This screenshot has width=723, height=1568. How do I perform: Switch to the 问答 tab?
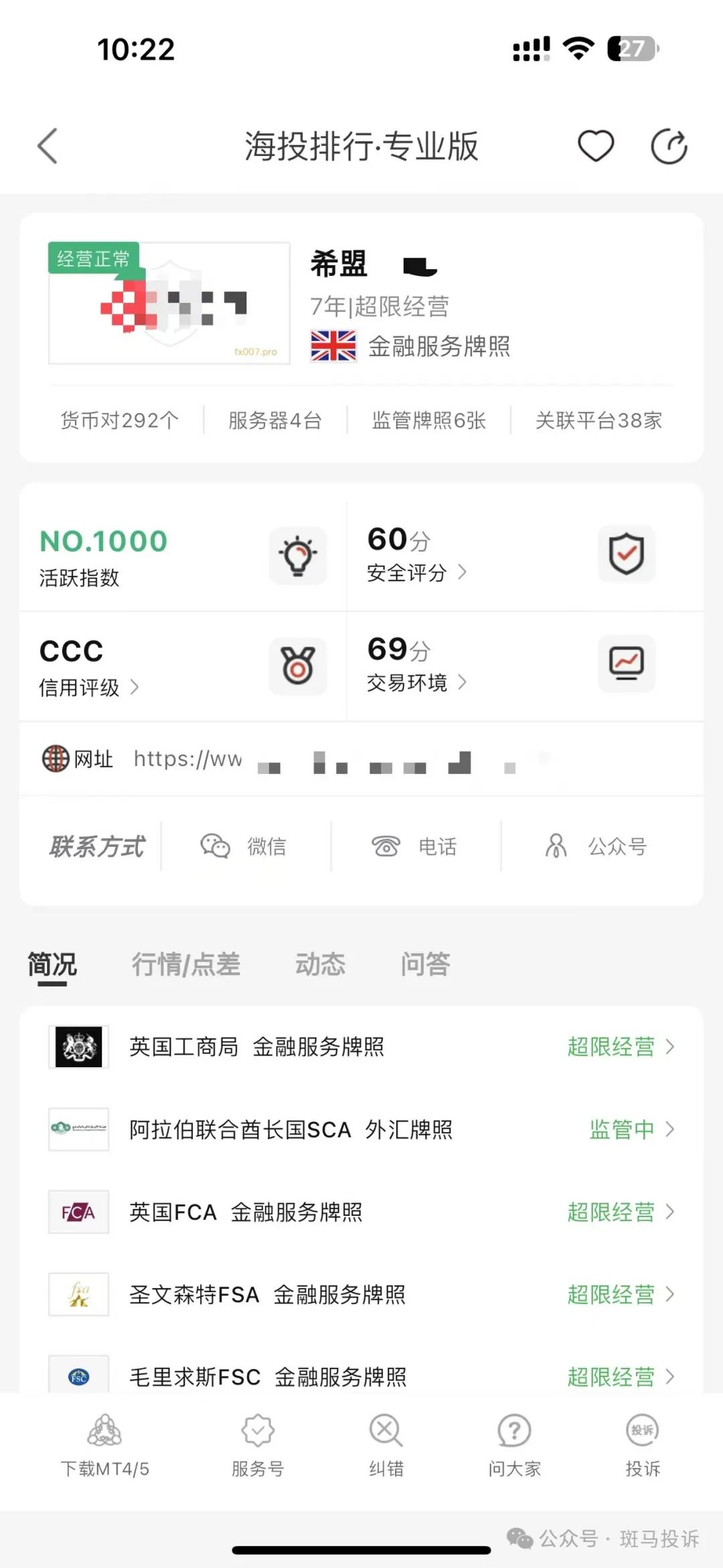pos(425,964)
